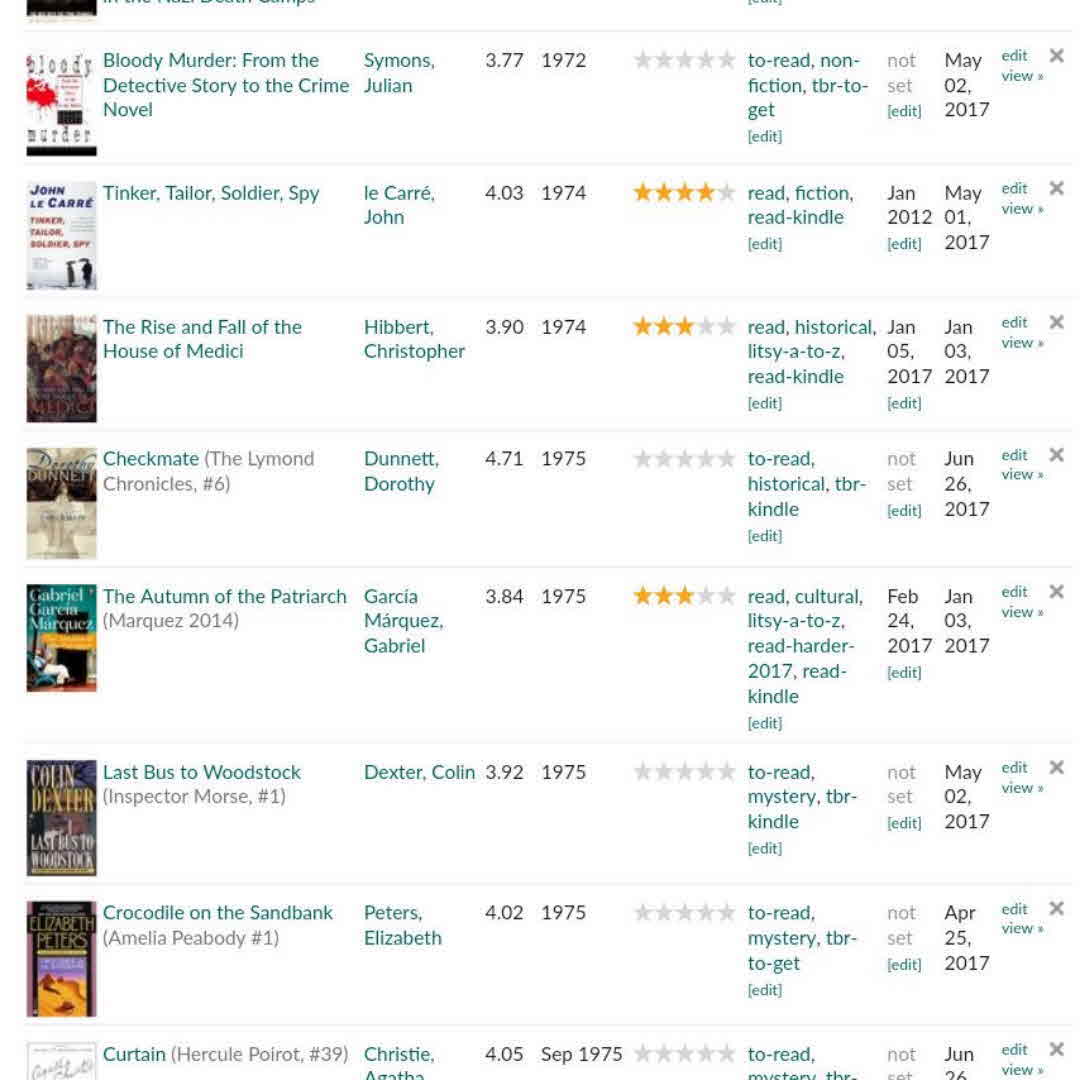Viewport: 1080px width, 1080px height.
Task: Open Curtain book title link
Action: (x=134, y=1054)
